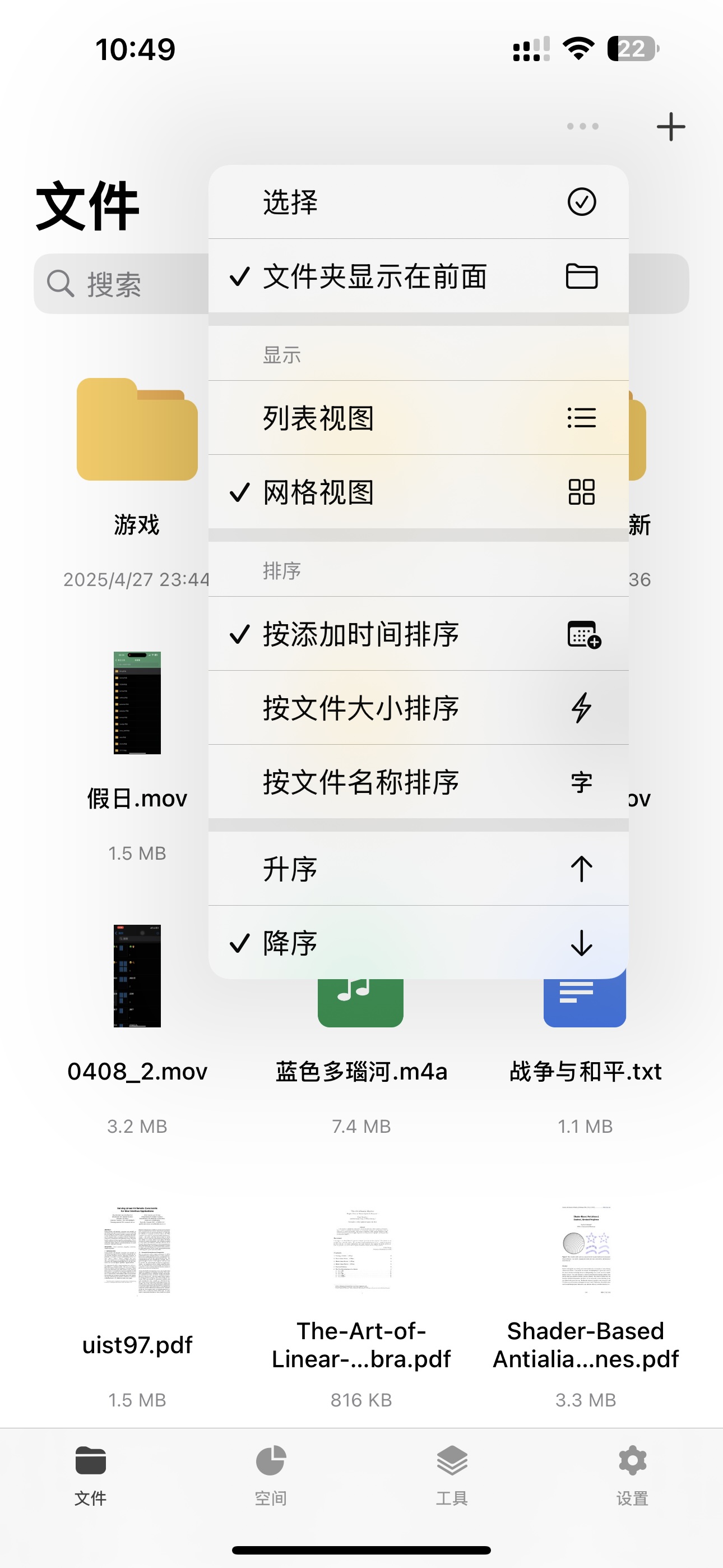Open 战争与和平.txt document
Screen dimensions: 723x1568
pyautogui.click(x=584, y=1004)
